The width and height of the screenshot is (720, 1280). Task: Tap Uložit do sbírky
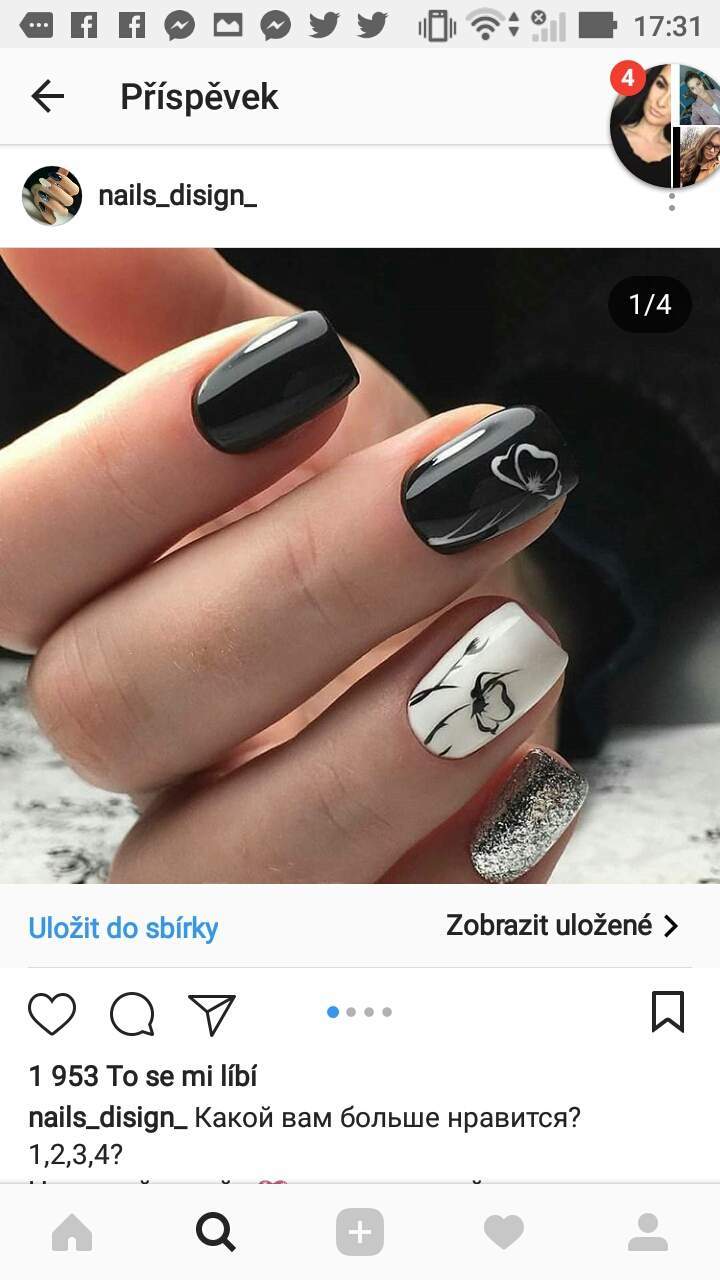point(123,927)
